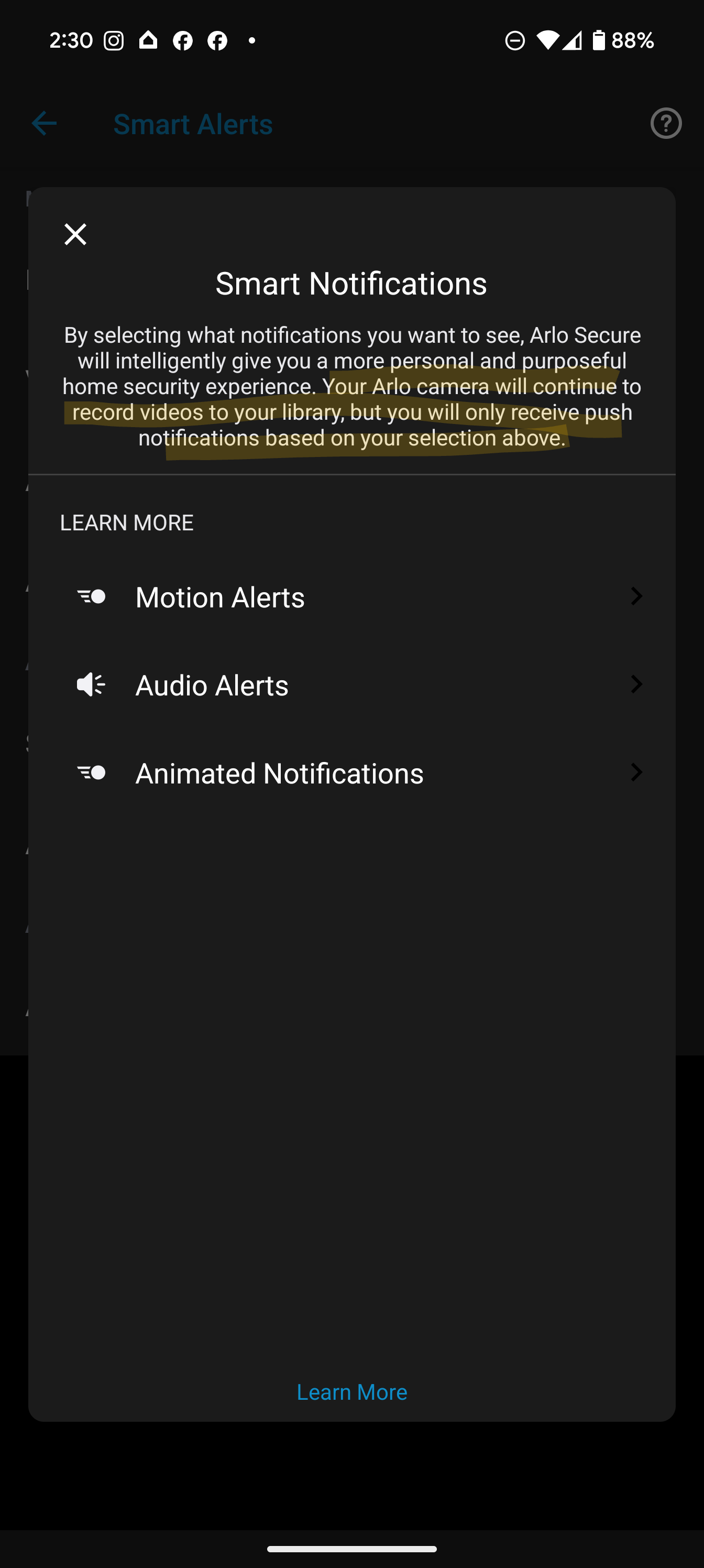Open the help question mark icon

click(665, 124)
